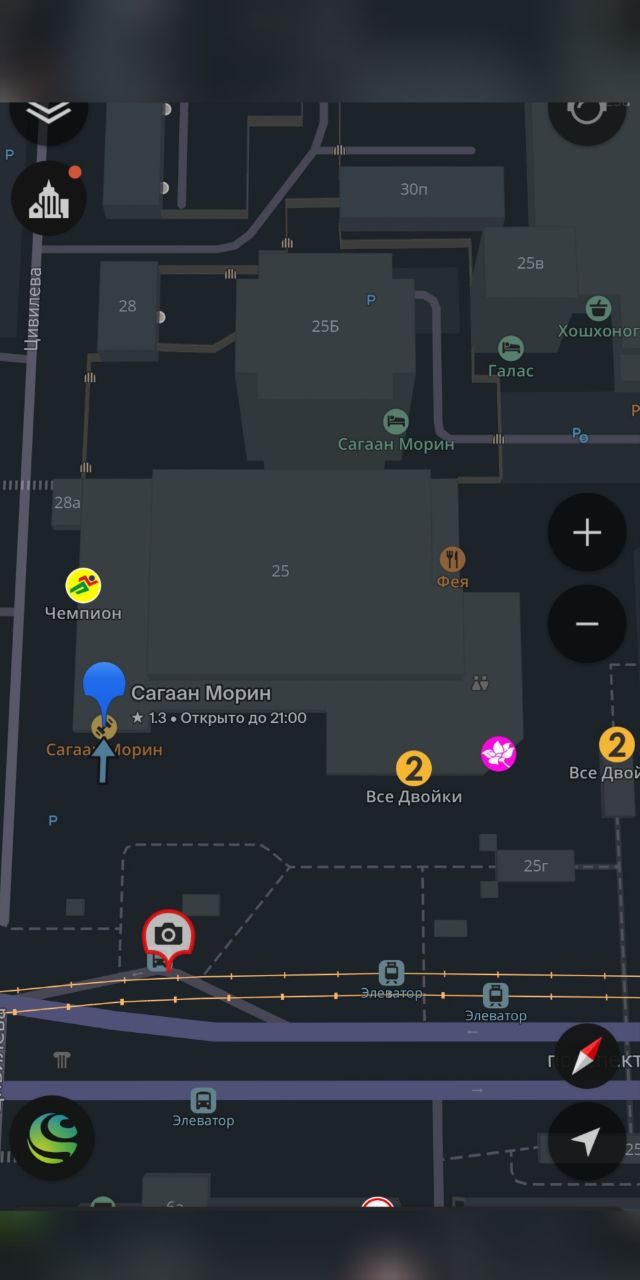Open Сагаан Морин pinned place with 1.3 rating

point(104,692)
